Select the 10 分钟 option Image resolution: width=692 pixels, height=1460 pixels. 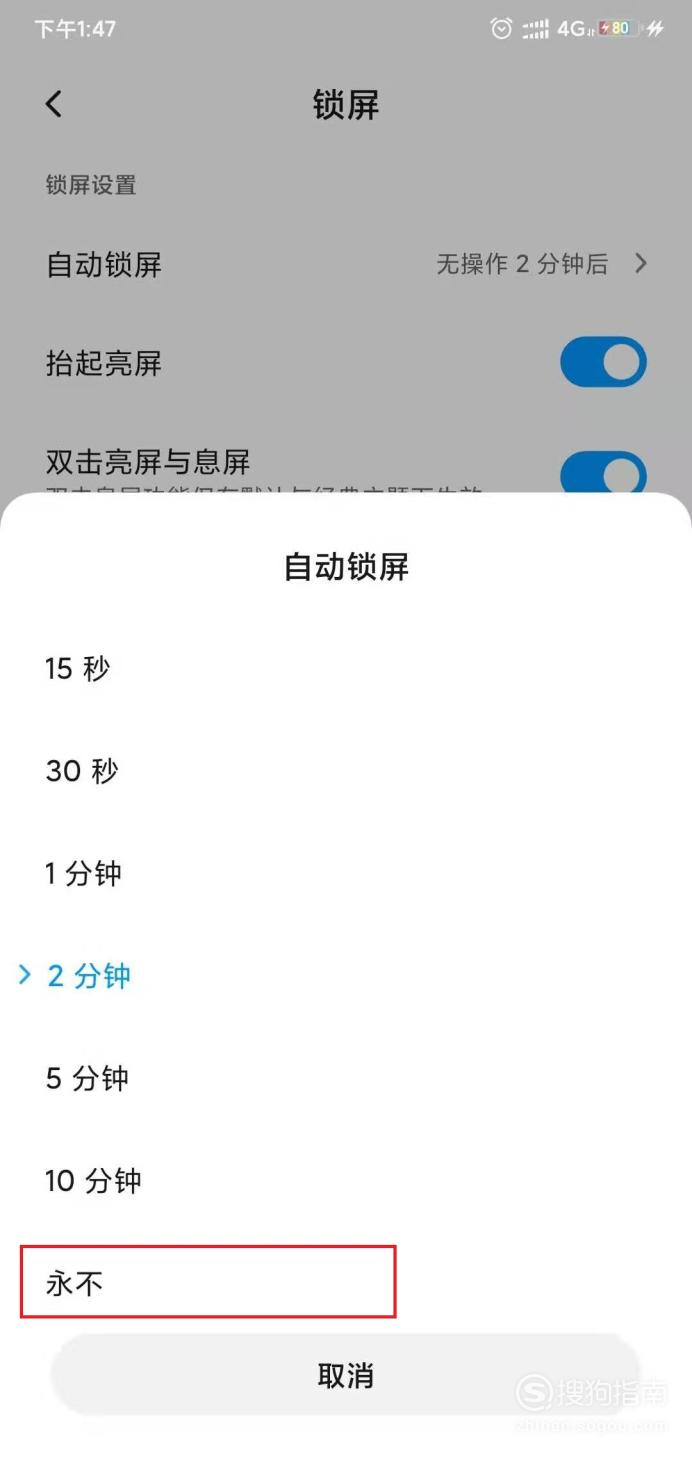pos(93,1181)
